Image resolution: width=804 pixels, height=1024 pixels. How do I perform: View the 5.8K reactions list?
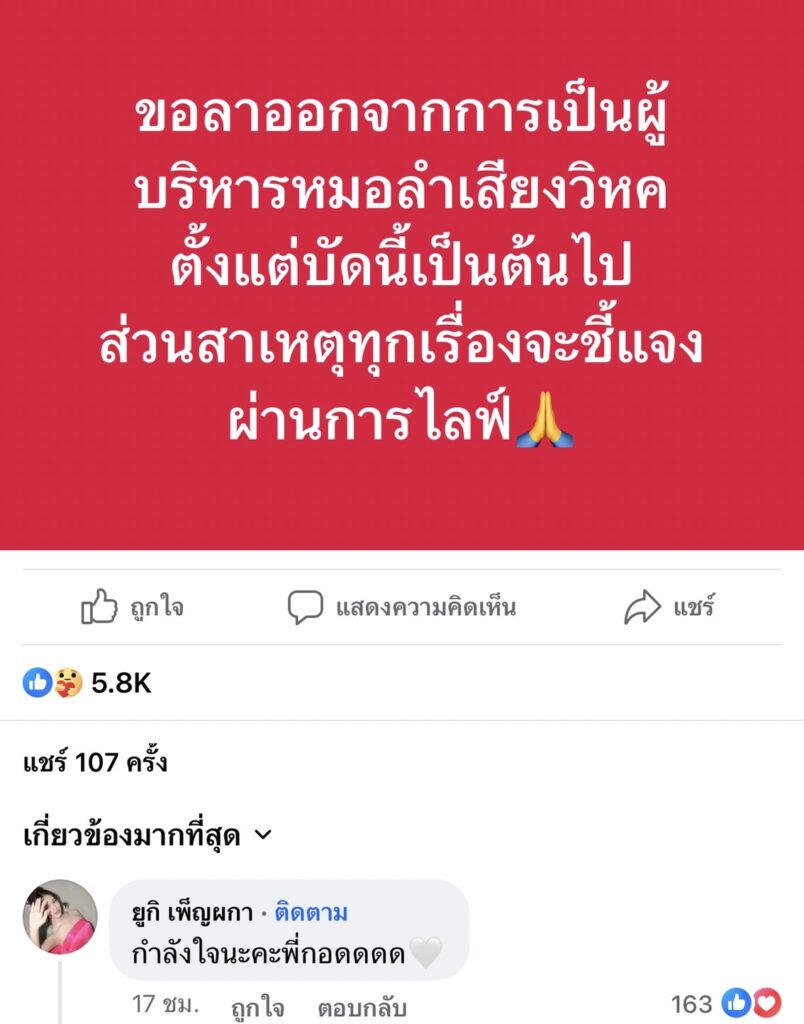(x=88, y=683)
